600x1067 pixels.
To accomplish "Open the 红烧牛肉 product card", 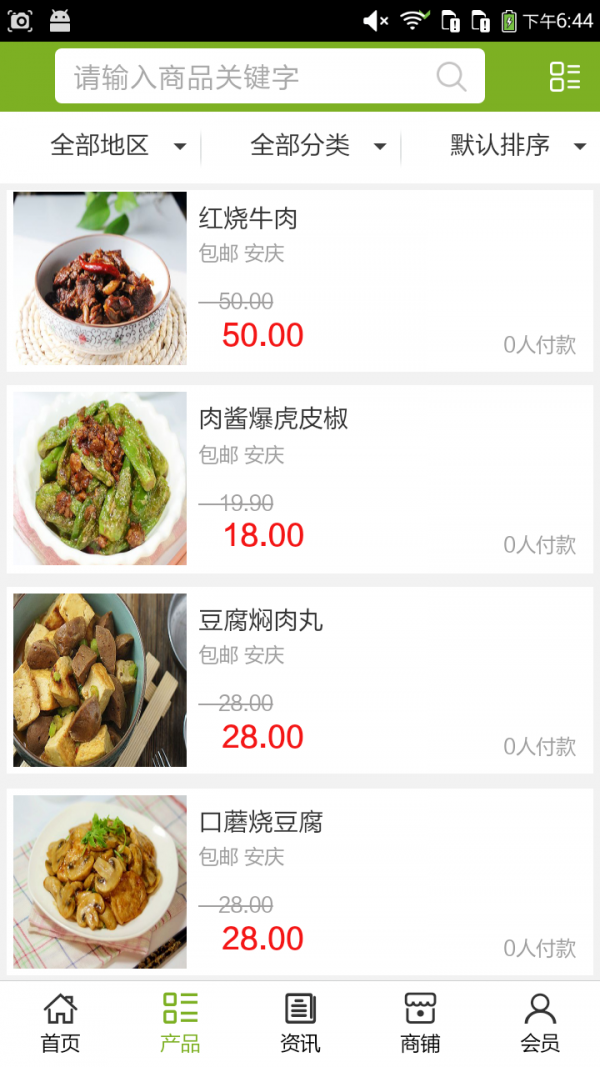I will click(300, 278).
